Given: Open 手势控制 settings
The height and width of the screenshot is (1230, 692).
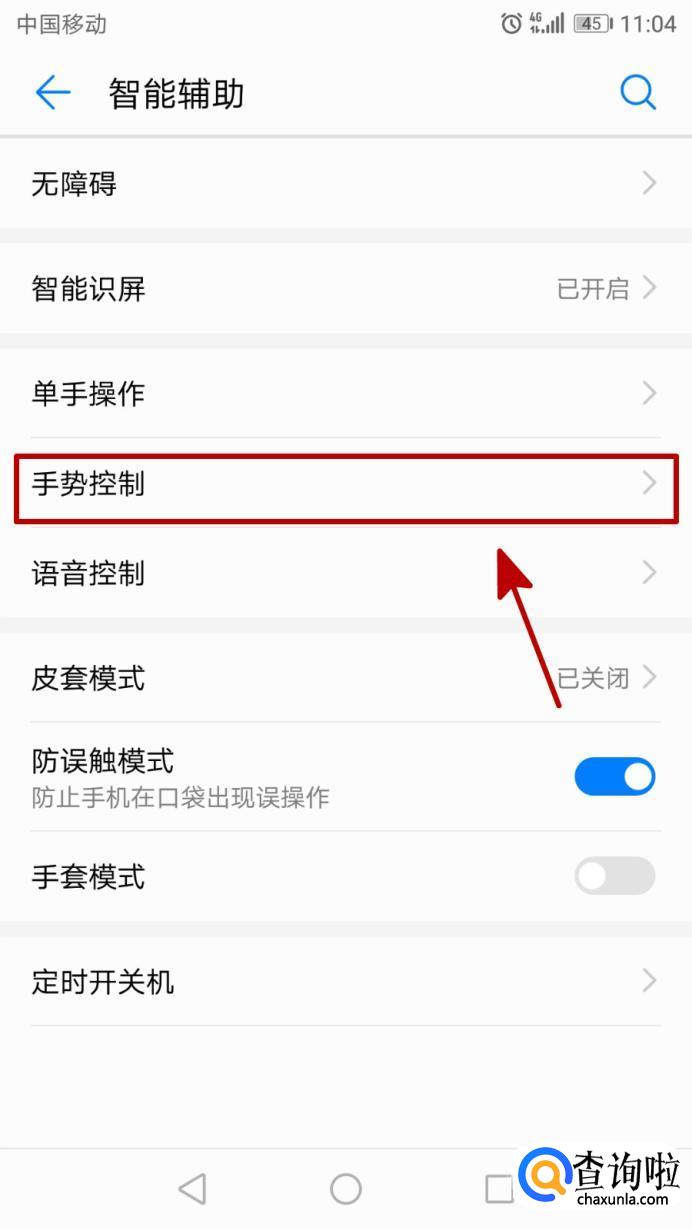Looking at the screenshot, I should (x=346, y=484).
